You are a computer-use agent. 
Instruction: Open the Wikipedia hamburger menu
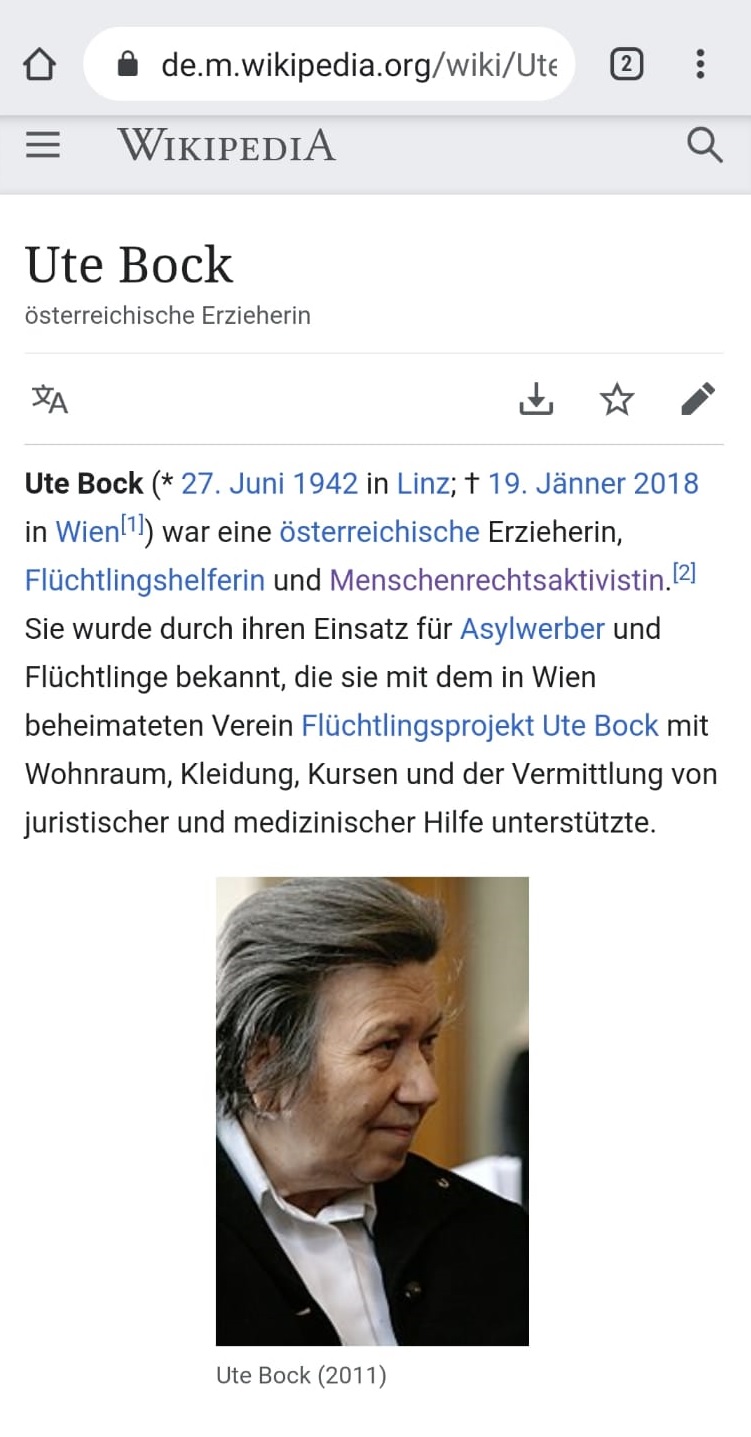[x=43, y=146]
